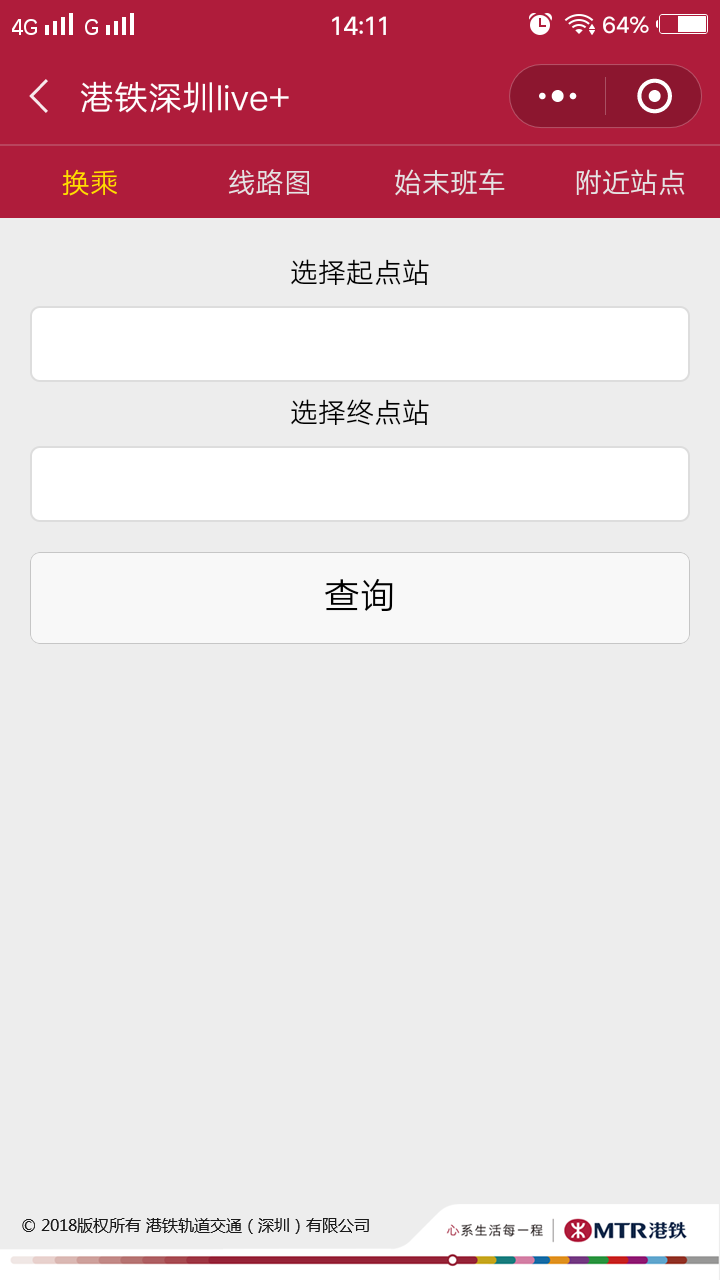Open the mini program options menu (three dots)
Image resolution: width=720 pixels, height=1280 pixels.
click(557, 96)
